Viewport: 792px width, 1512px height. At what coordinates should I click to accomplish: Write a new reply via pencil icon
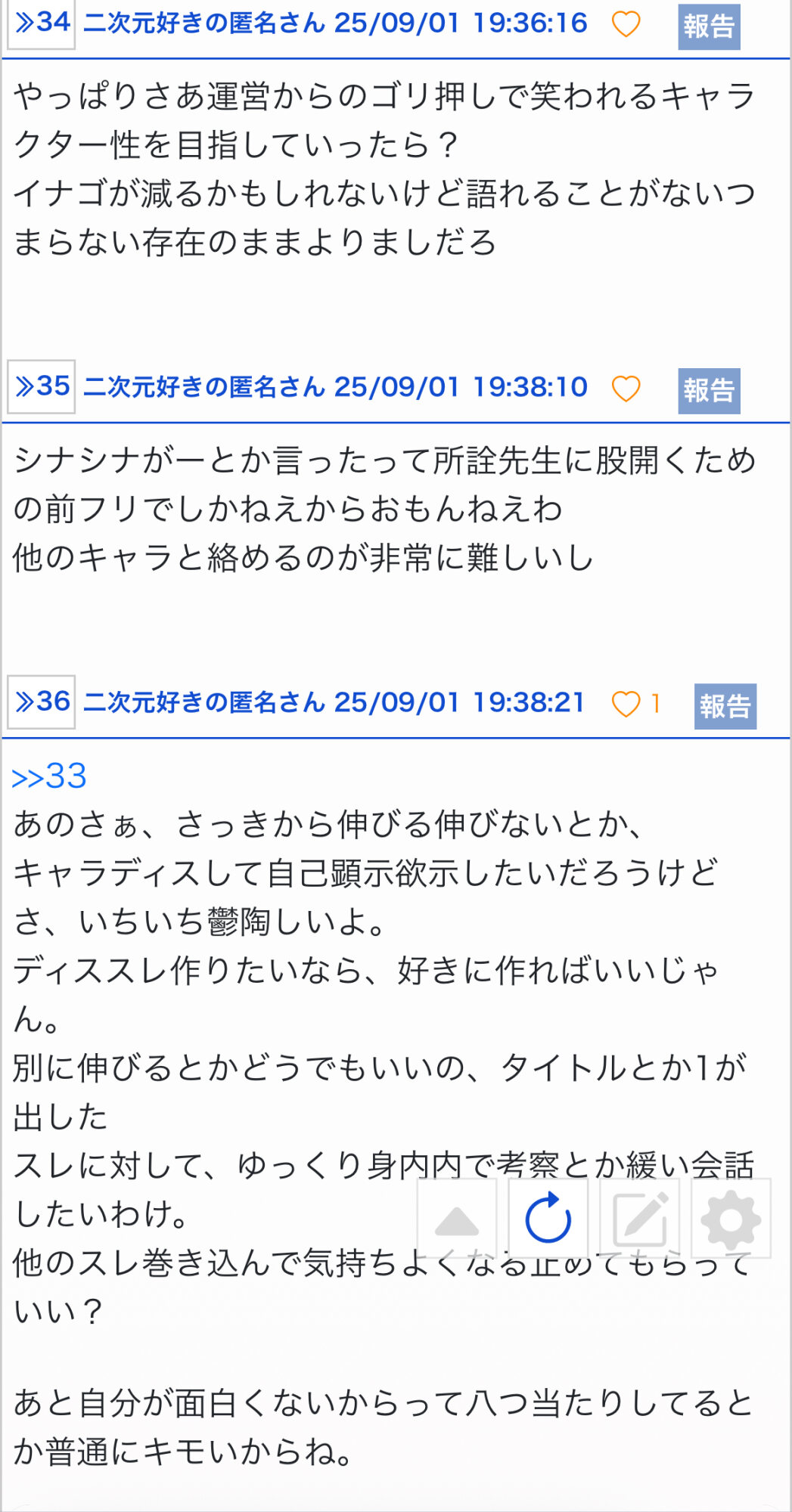click(640, 1219)
